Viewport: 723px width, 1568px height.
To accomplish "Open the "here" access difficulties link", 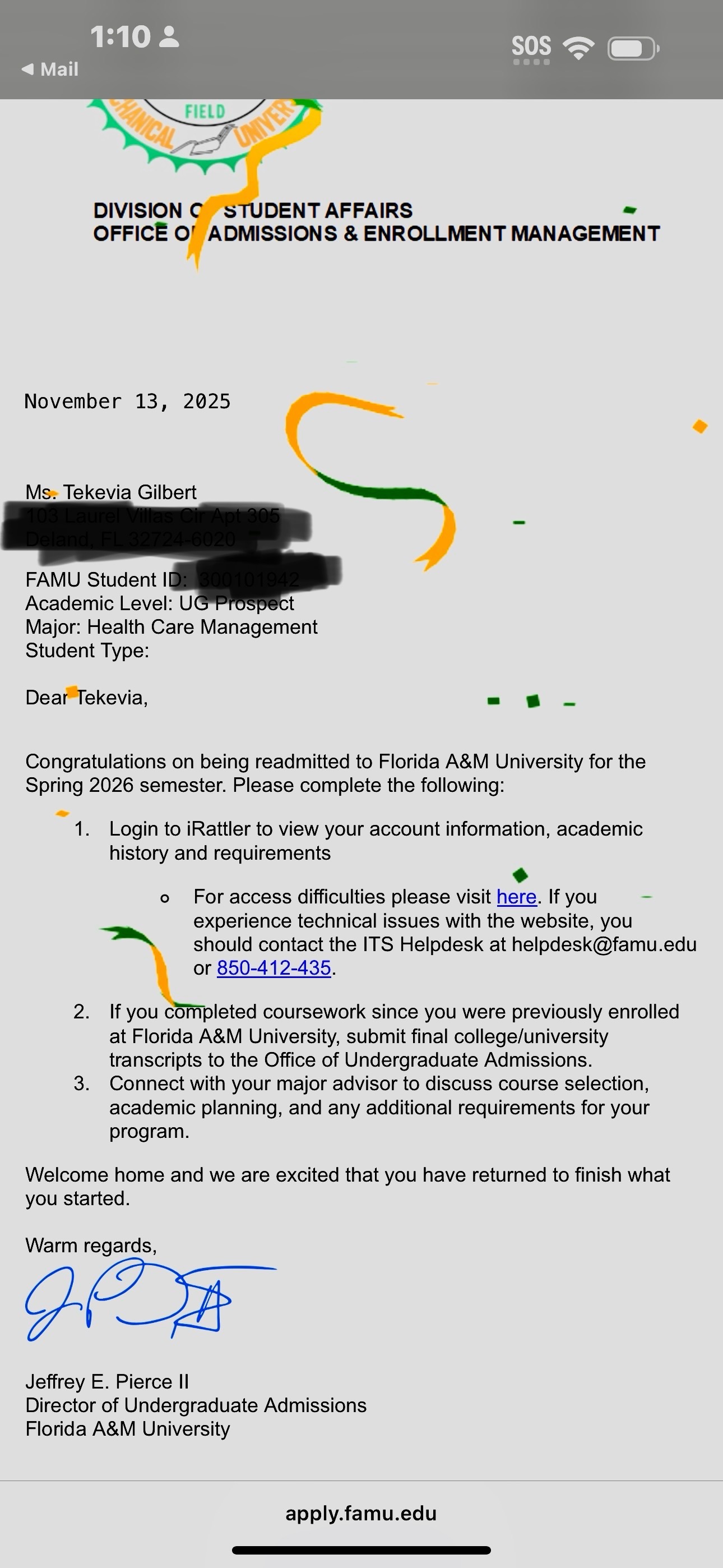I will tap(516, 897).
